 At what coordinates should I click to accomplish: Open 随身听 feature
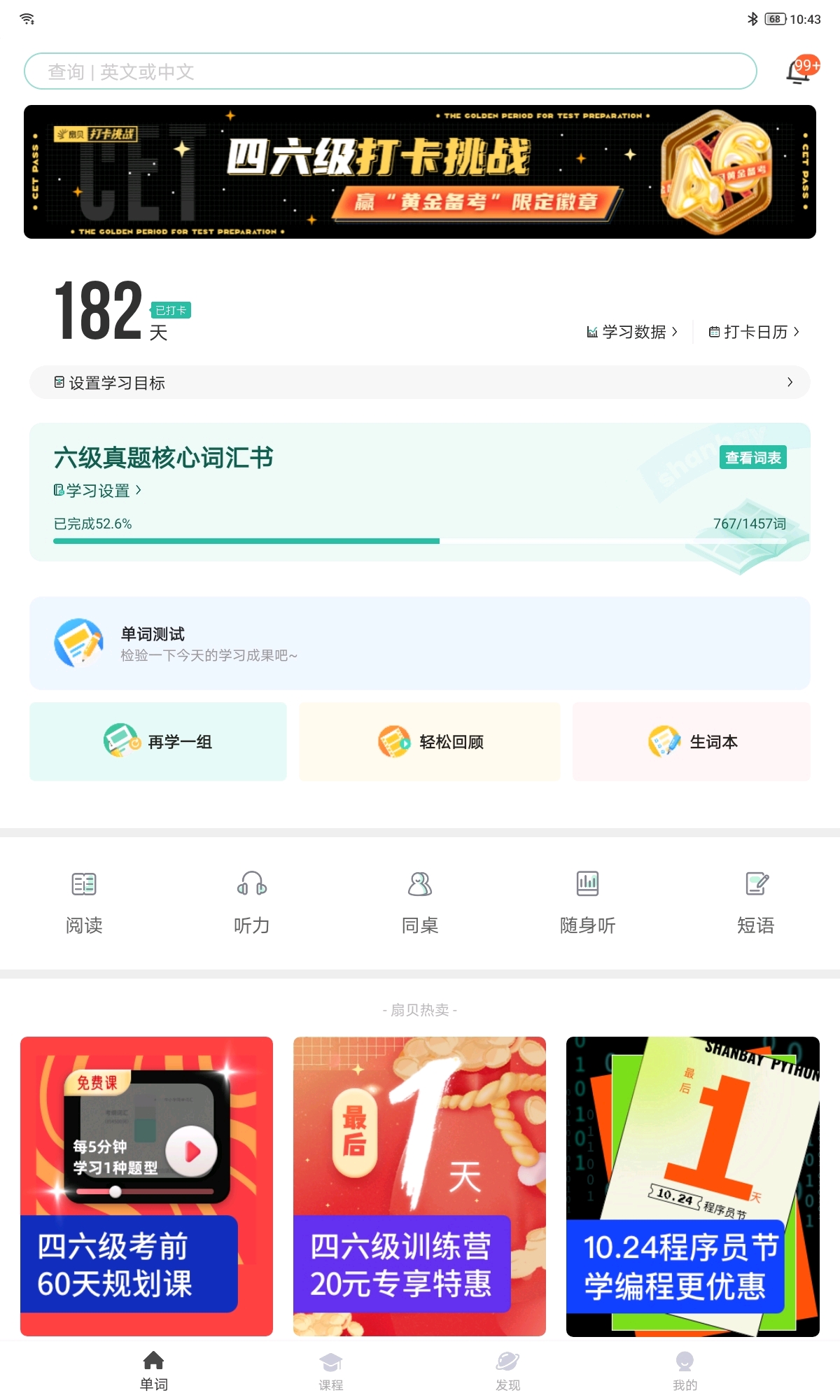tap(588, 902)
